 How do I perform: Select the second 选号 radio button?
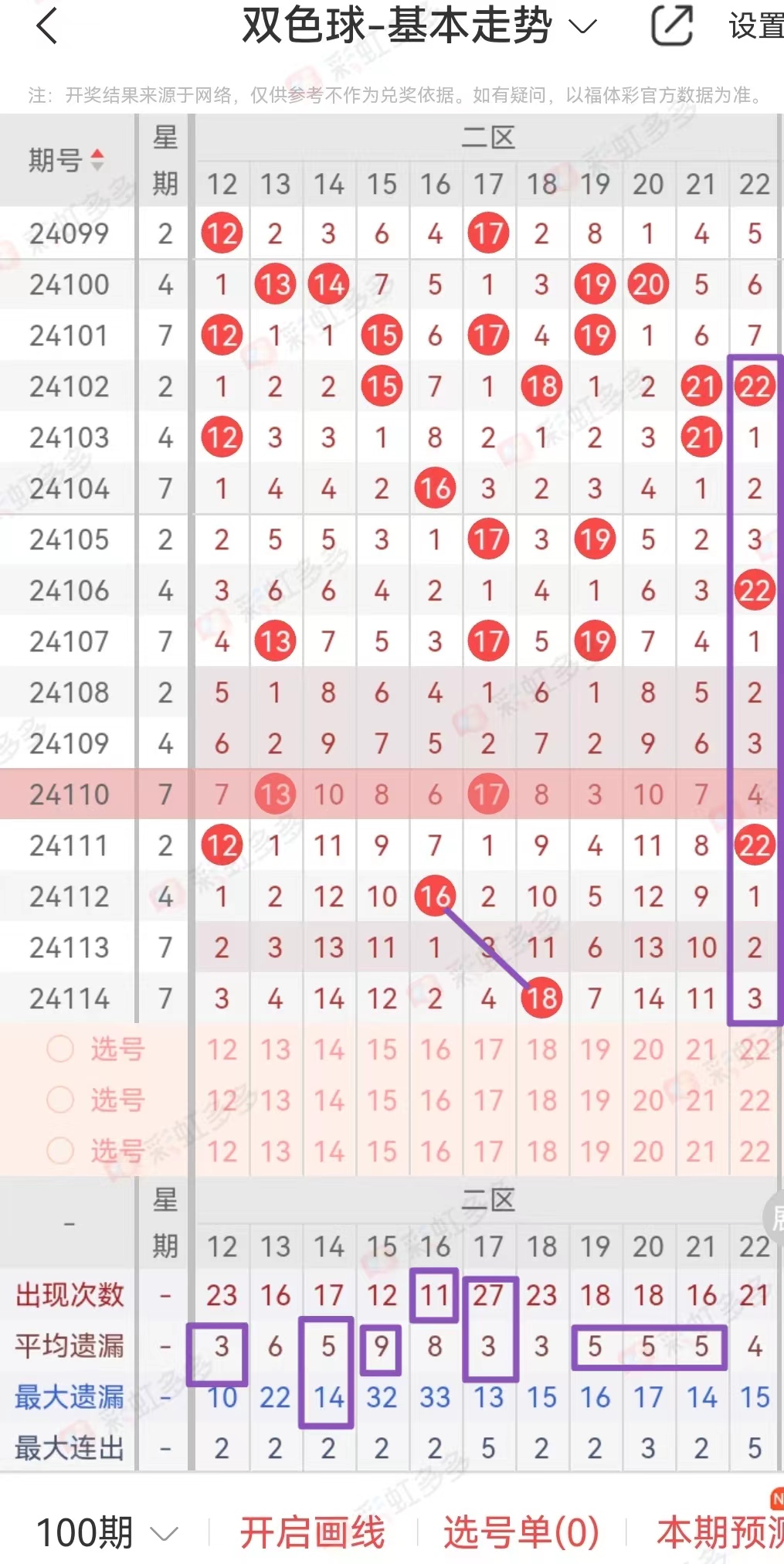pos(59,1100)
